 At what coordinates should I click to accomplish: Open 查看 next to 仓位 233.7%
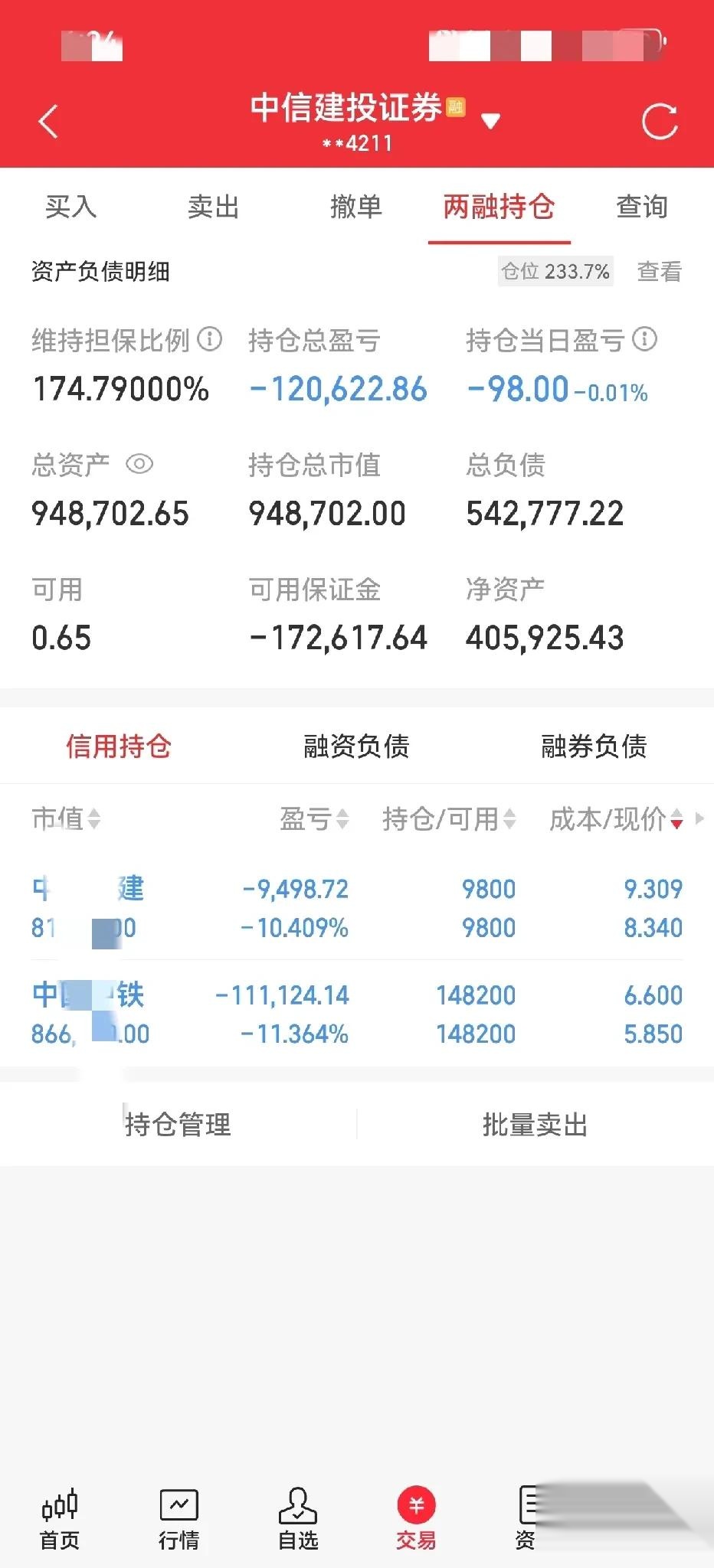(660, 272)
